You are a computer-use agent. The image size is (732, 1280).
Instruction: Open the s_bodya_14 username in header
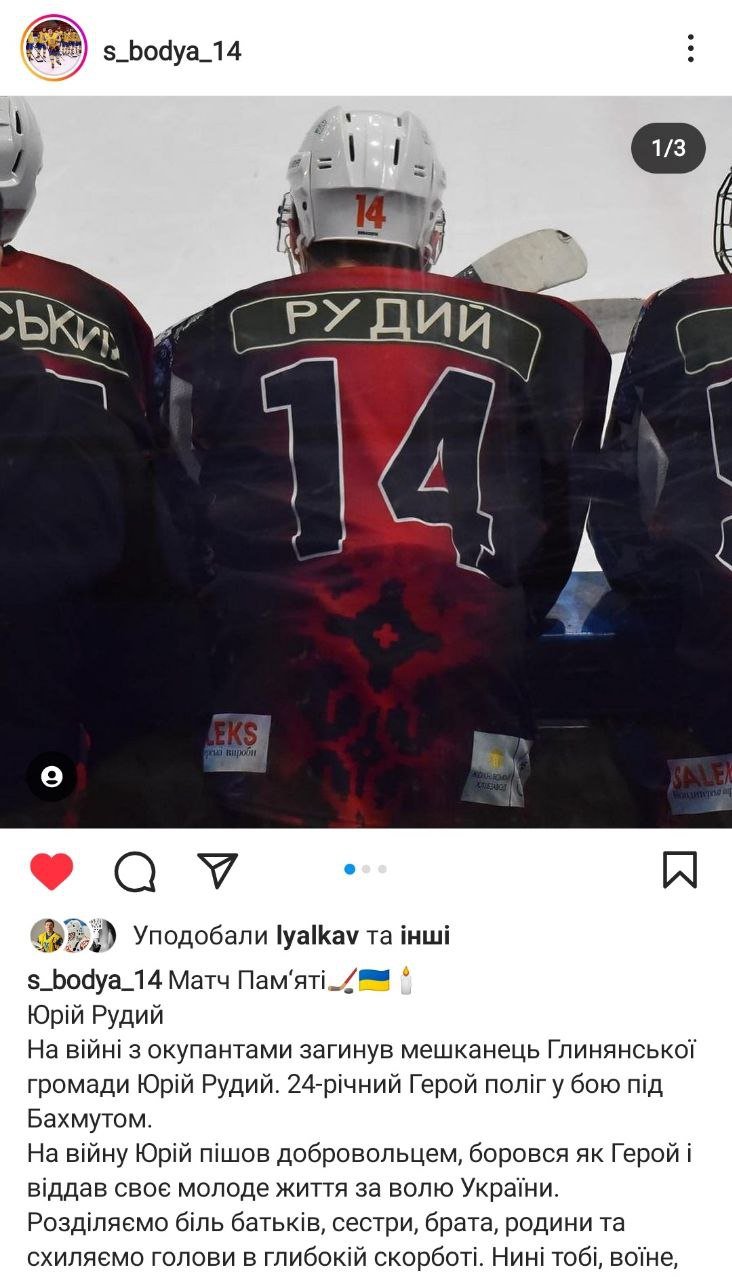(x=172, y=51)
